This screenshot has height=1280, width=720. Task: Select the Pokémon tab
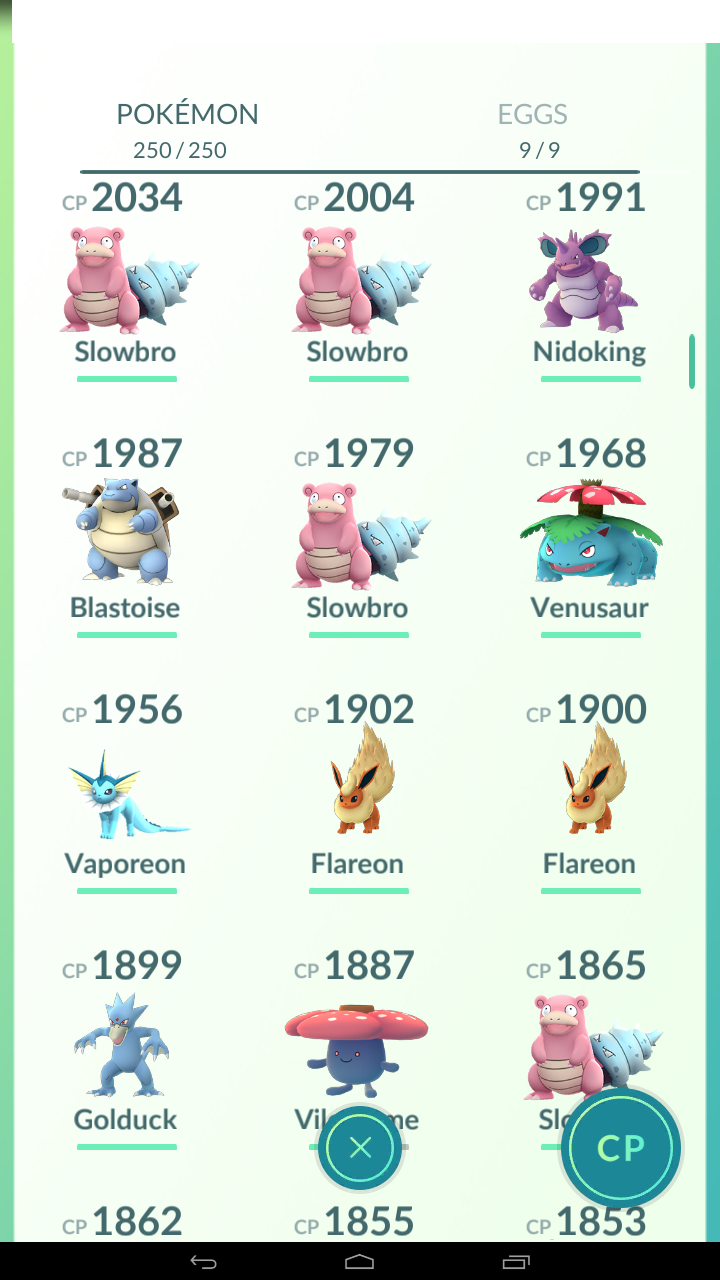(x=186, y=130)
